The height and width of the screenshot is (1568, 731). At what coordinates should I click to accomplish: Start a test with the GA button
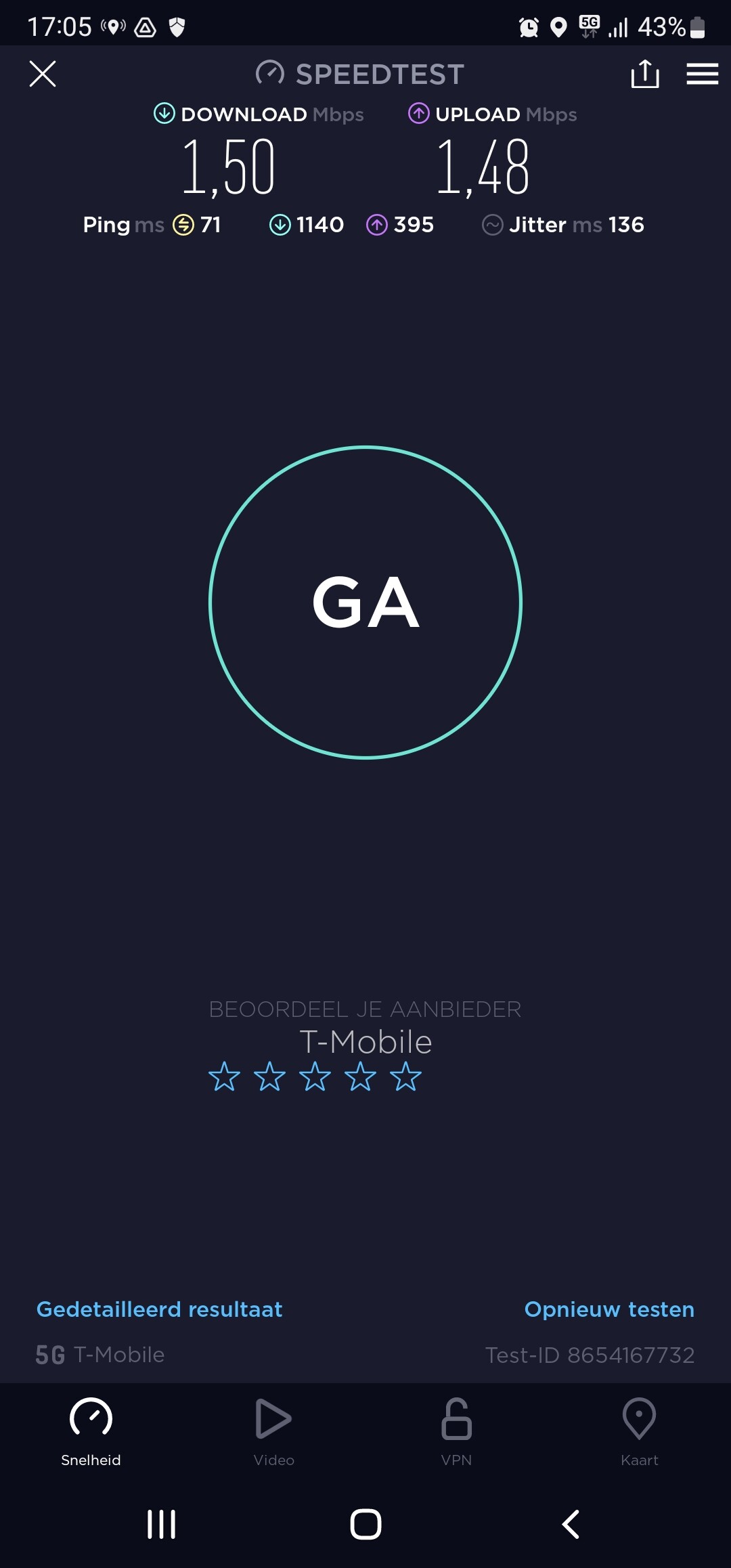[365, 602]
